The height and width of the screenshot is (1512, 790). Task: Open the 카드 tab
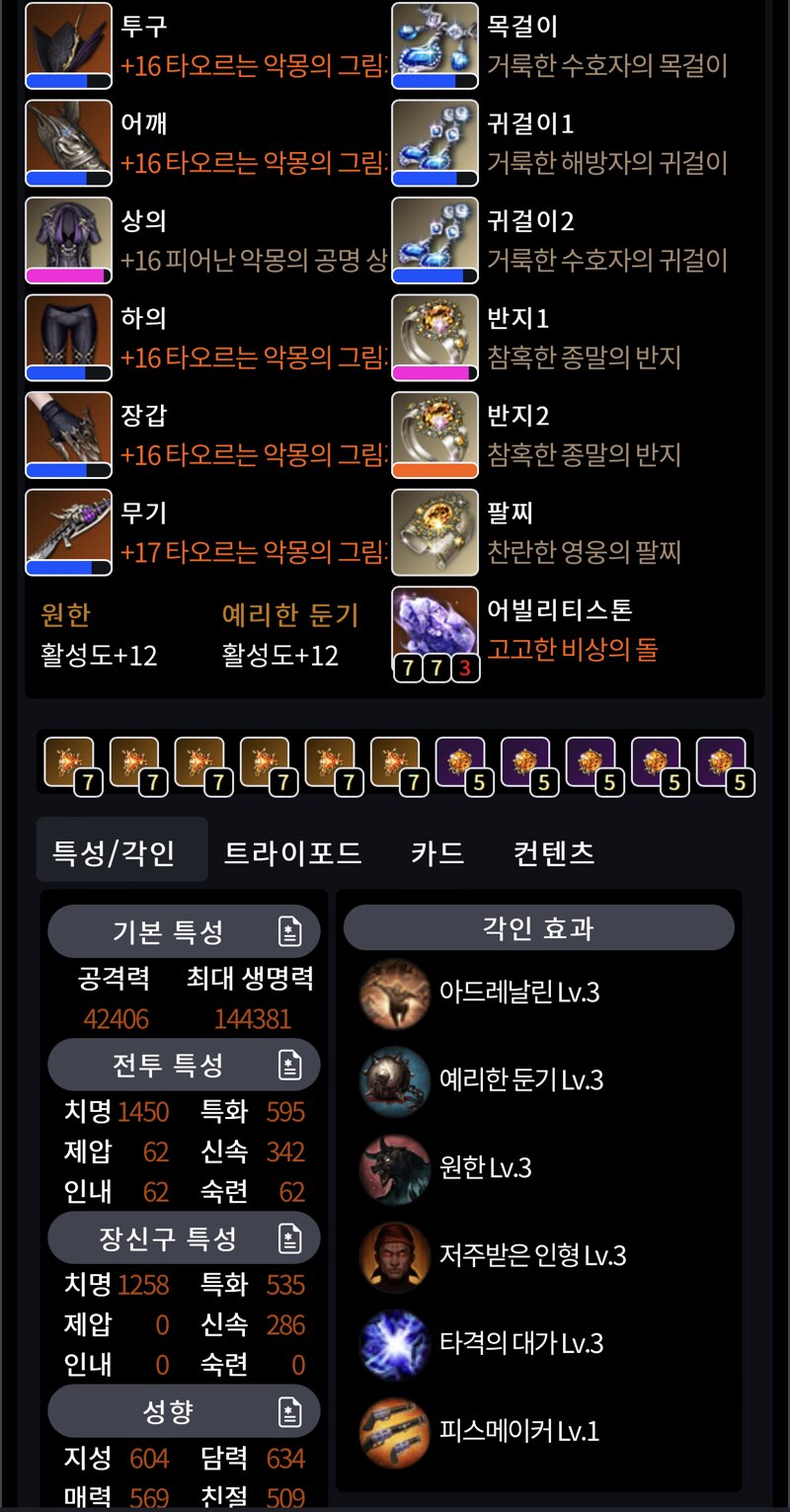click(x=437, y=852)
